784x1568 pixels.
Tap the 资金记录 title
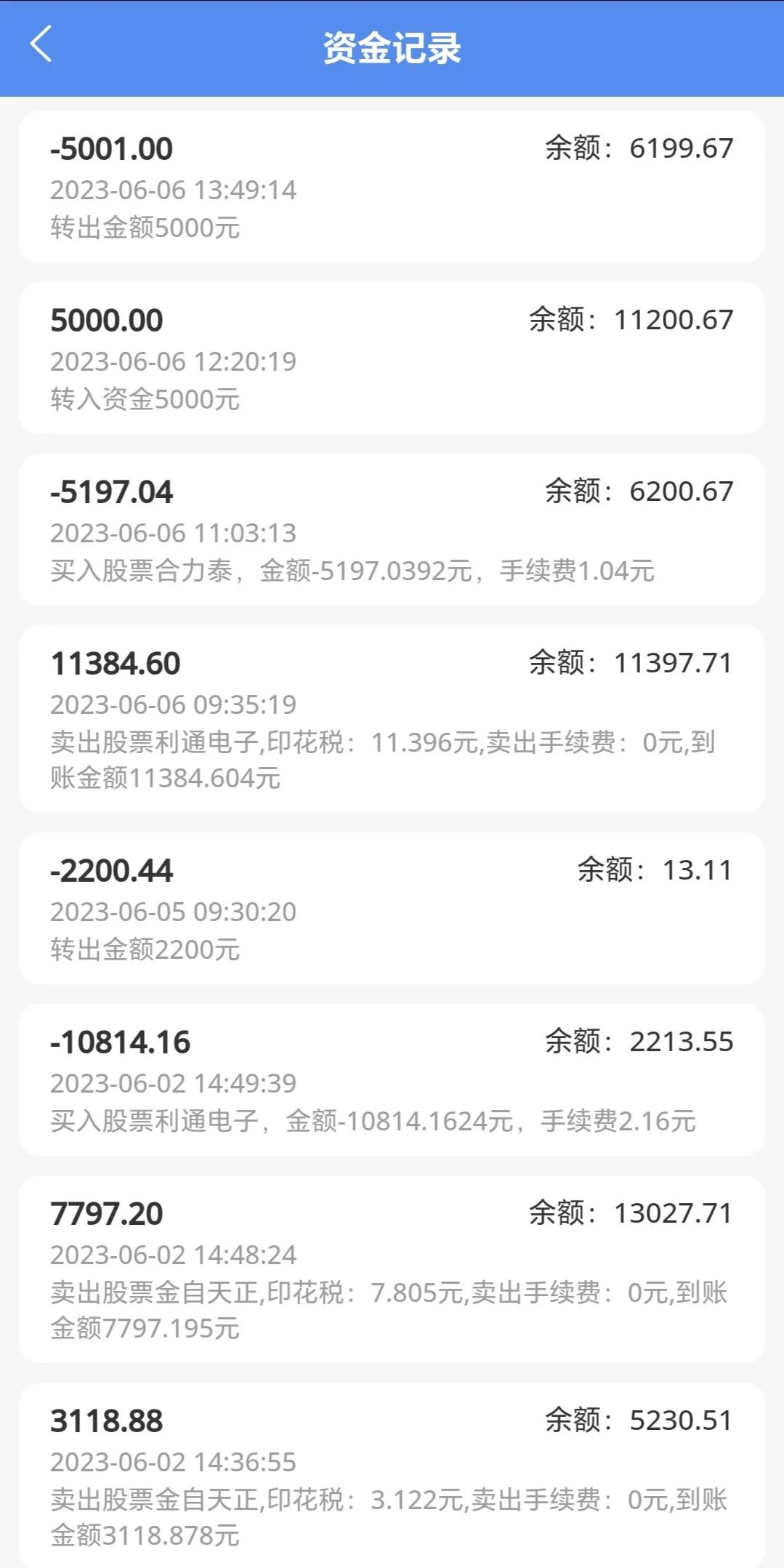point(392,48)
